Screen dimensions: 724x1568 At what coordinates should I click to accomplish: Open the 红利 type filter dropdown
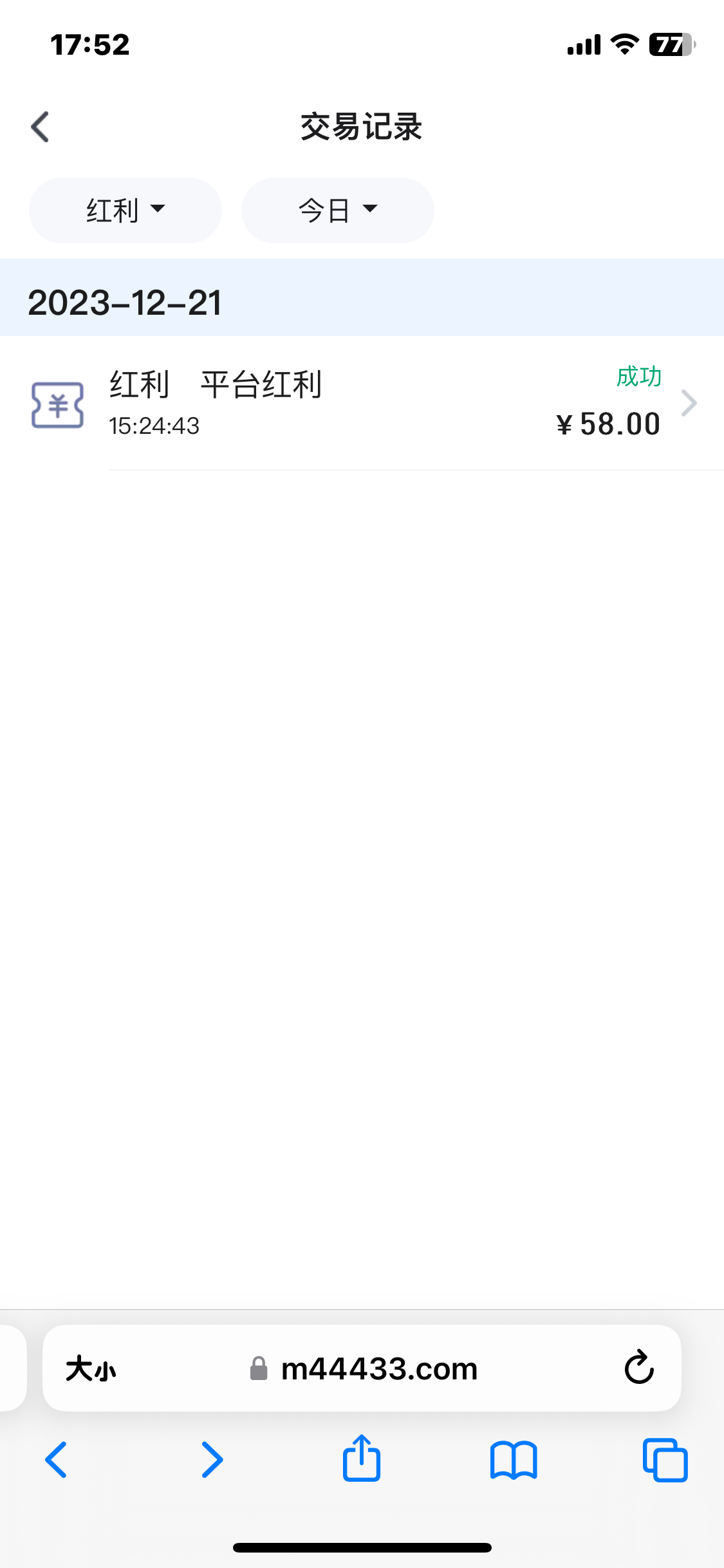tap(125, 210)
